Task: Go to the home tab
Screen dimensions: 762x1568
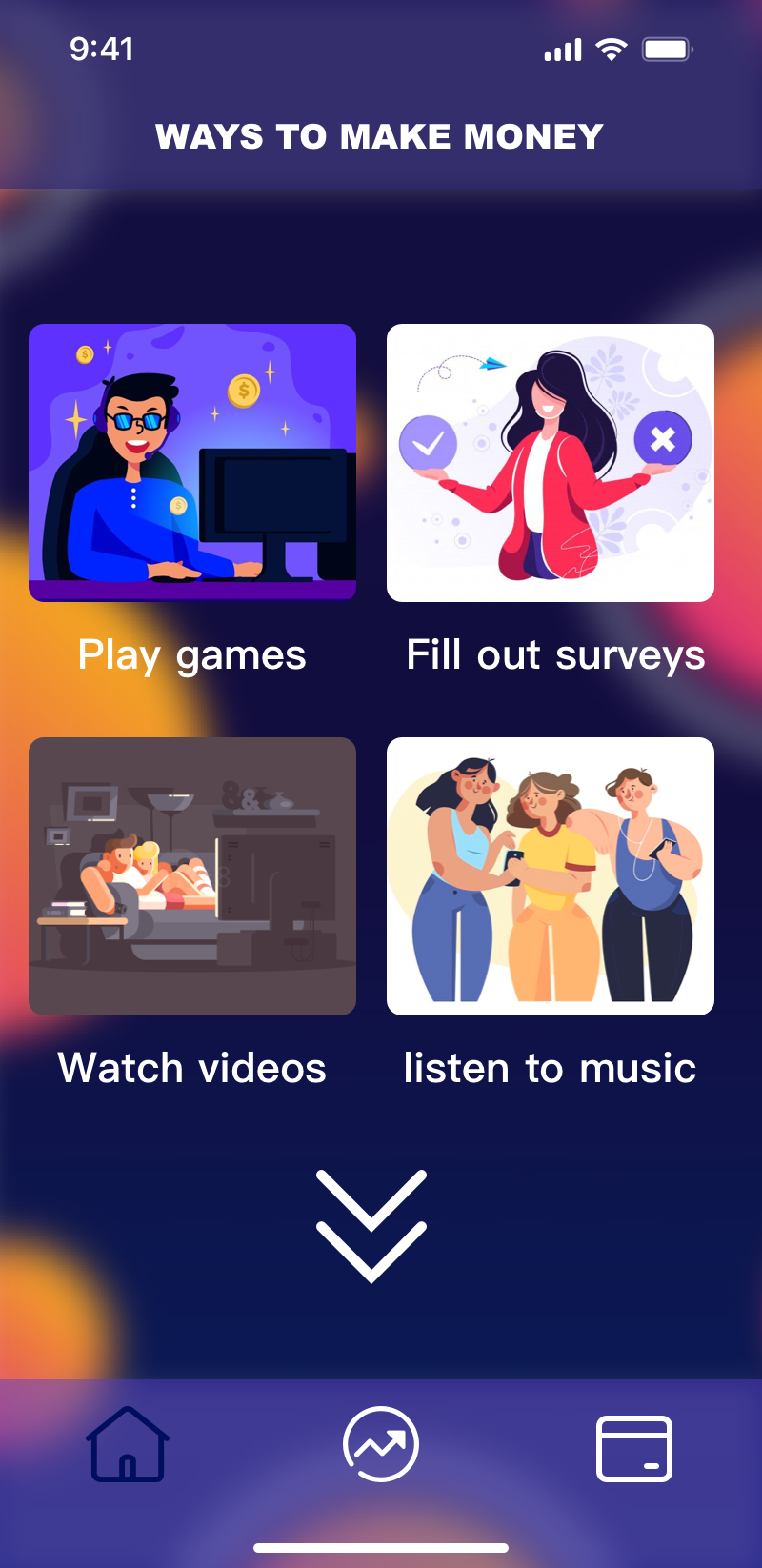Action: 128,1445
